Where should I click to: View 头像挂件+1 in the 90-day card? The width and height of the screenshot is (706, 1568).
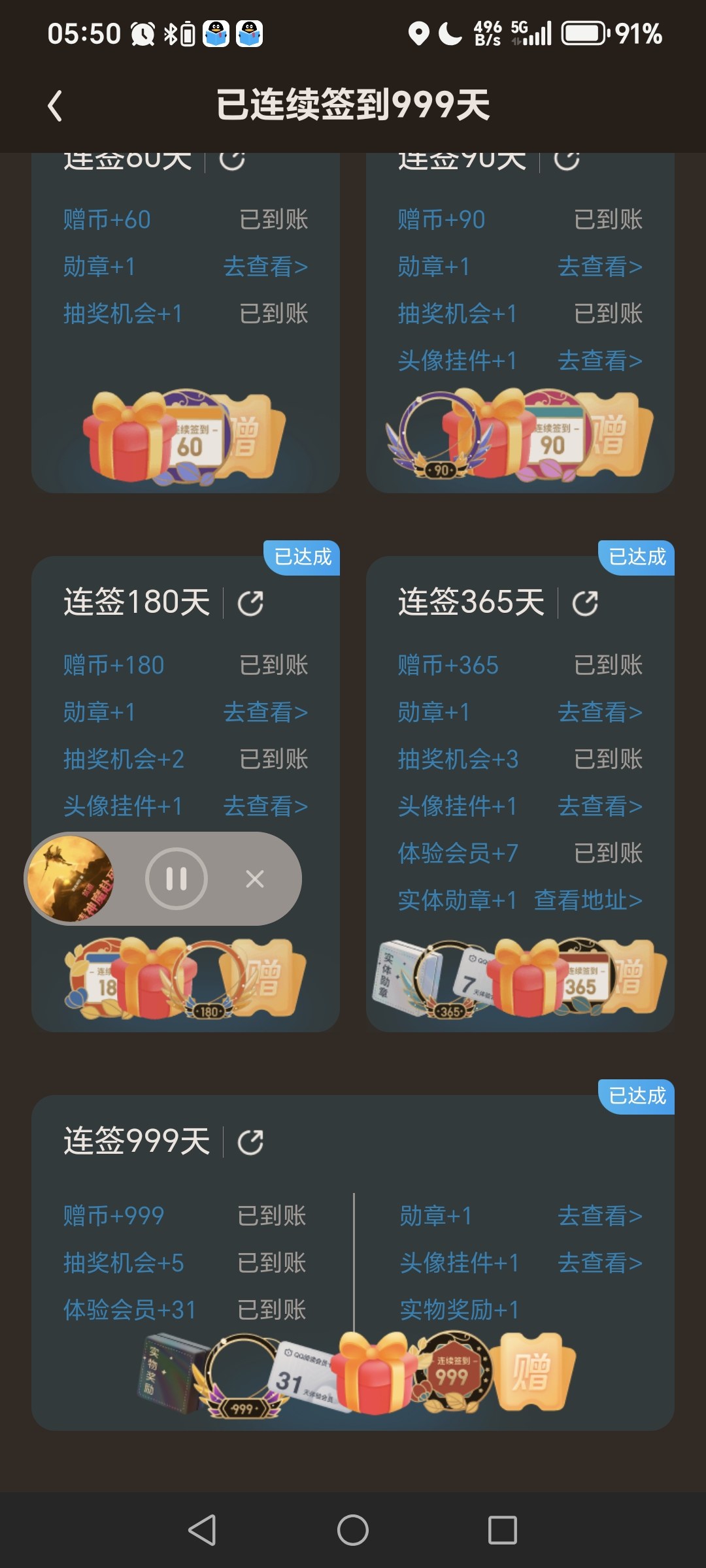(x=600, y=361)
